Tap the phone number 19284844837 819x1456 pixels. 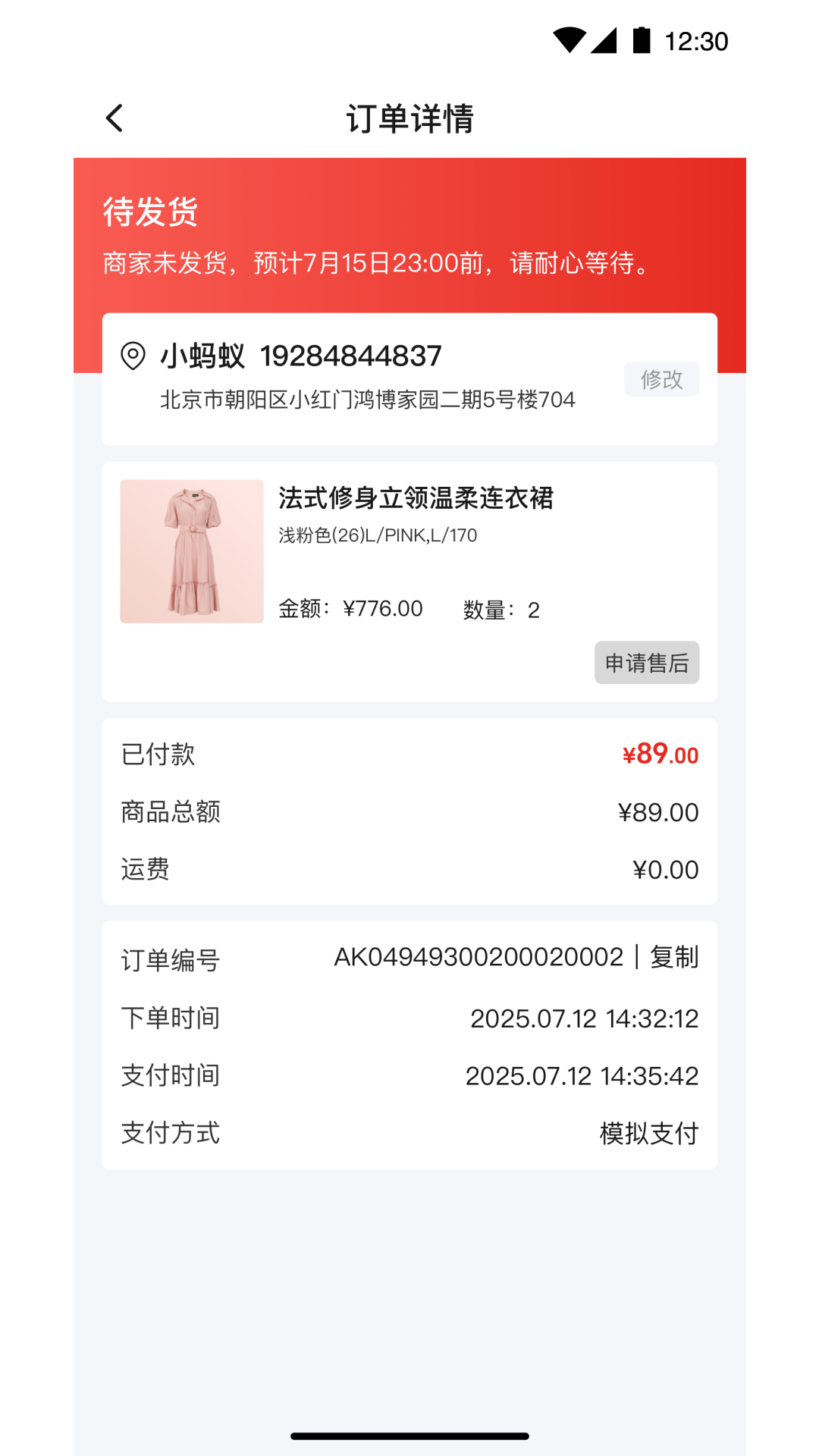tap(351, 355)
